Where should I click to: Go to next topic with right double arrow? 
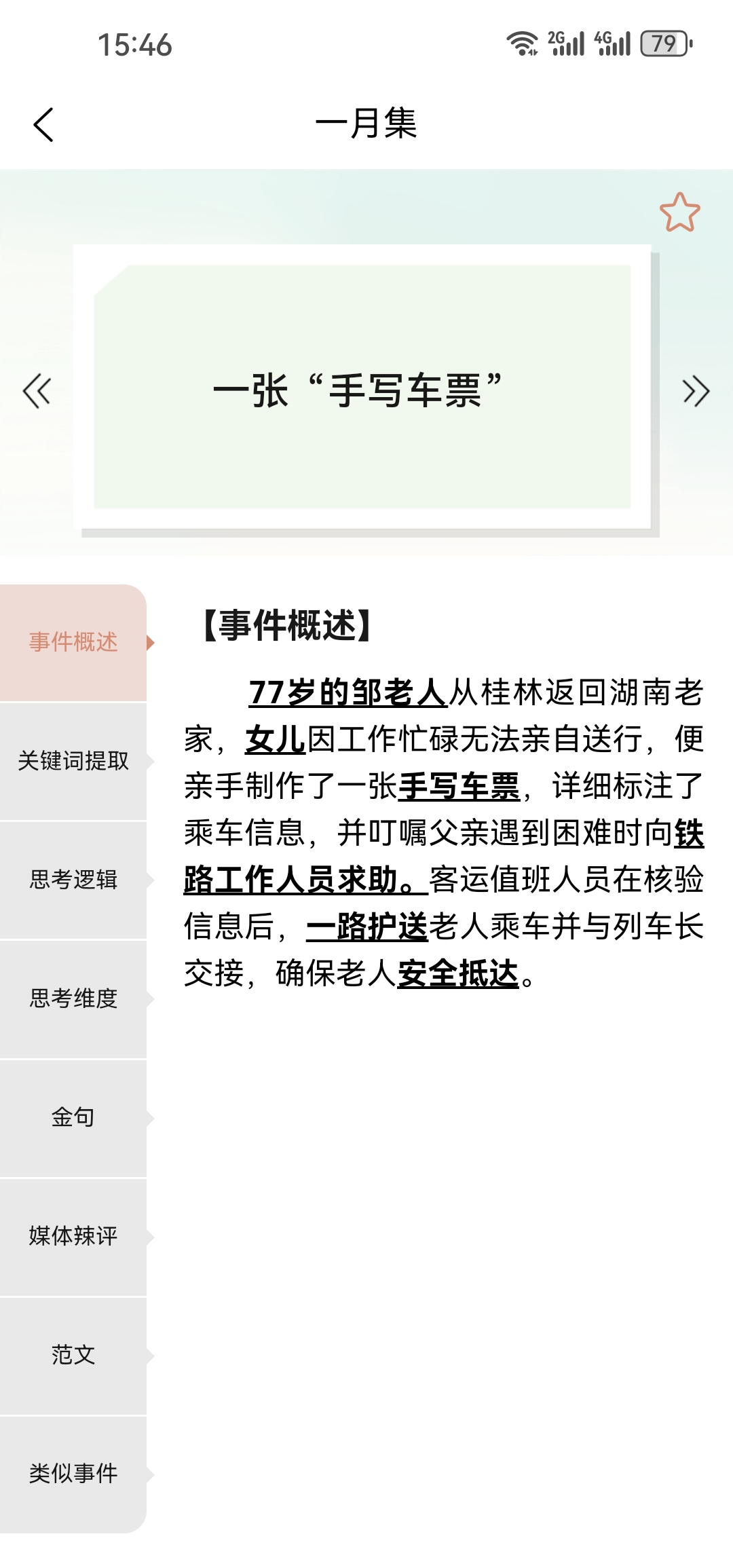point(696,392)
